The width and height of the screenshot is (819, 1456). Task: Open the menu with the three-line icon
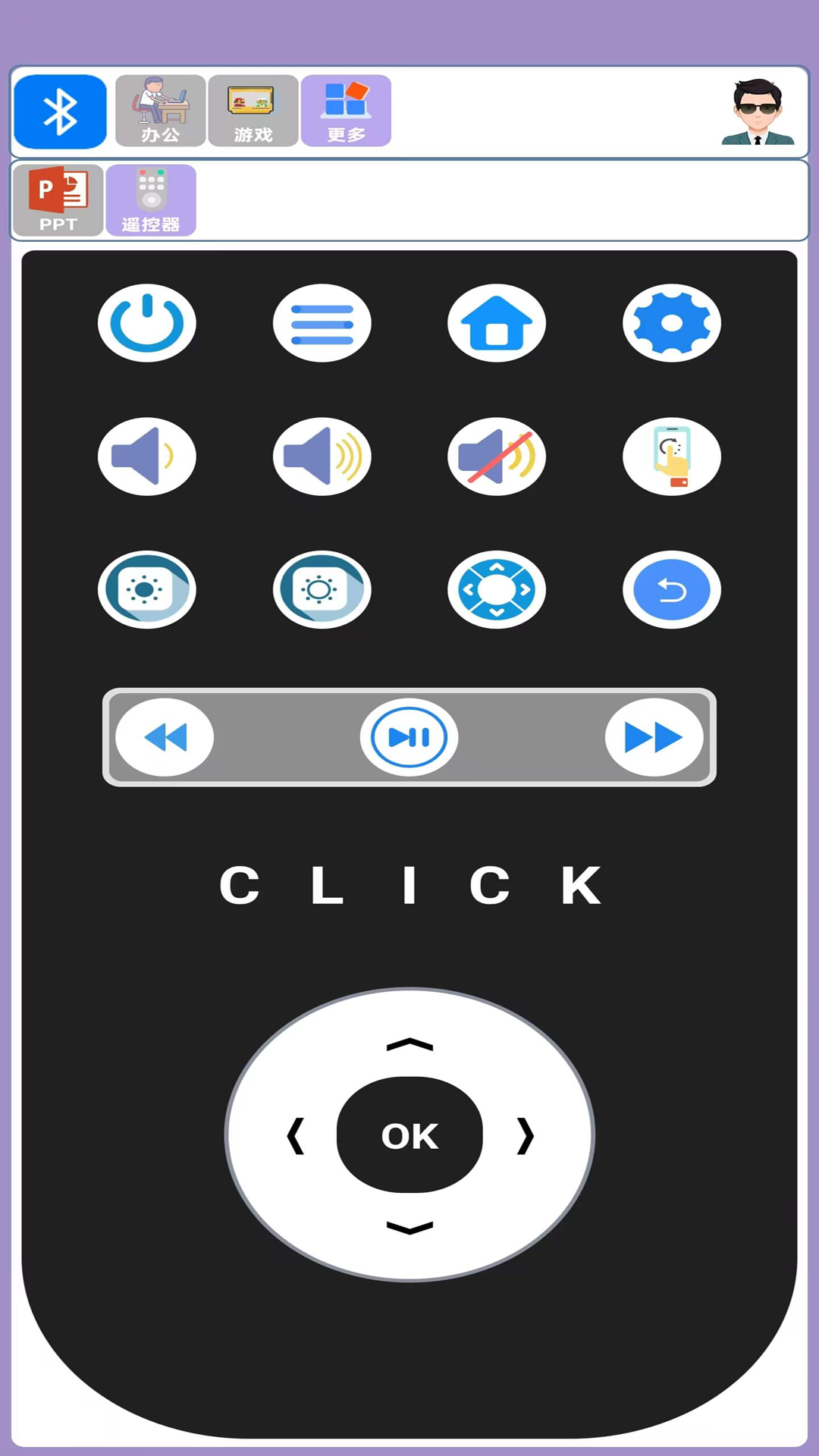tap(322, 323)
